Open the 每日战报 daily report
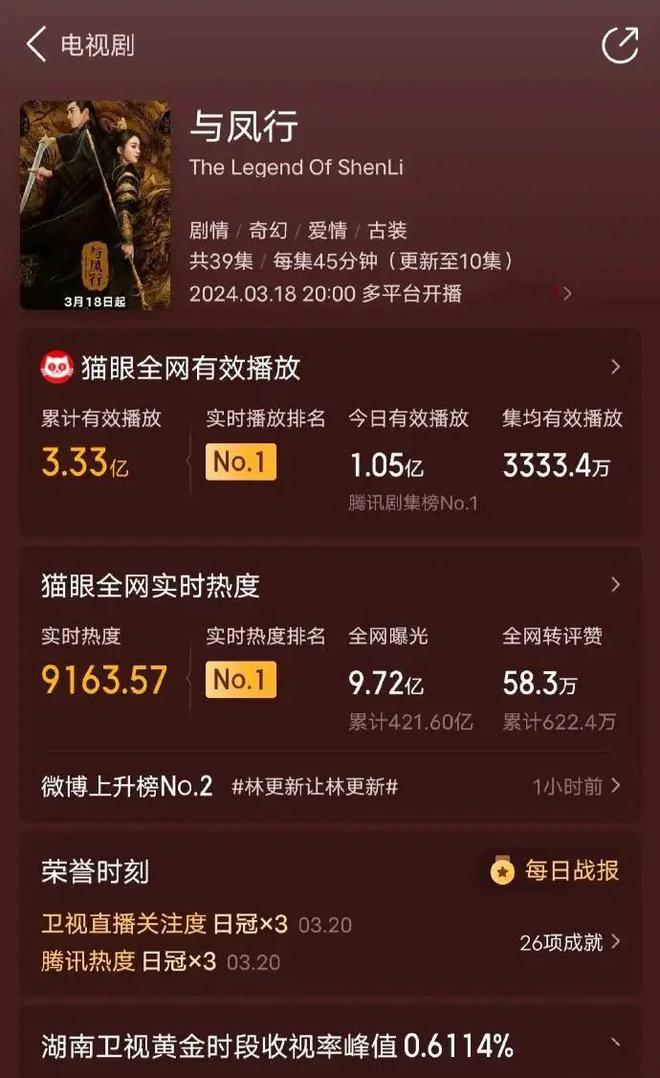This screenshot has height=1078, width=660. click(x=556, y=870)
